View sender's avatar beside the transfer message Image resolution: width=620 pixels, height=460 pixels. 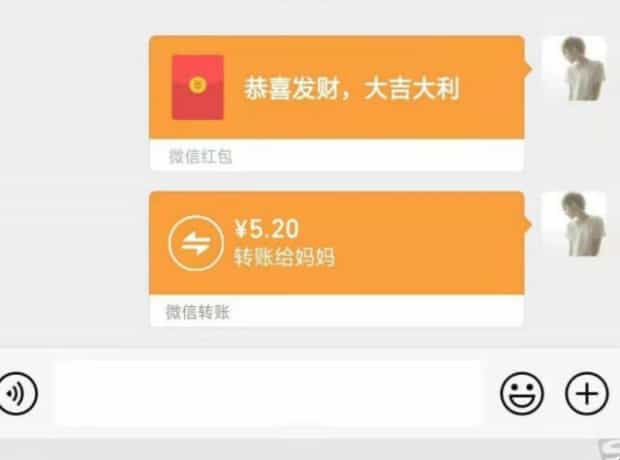pyautogui.click(x=574, y=224)
